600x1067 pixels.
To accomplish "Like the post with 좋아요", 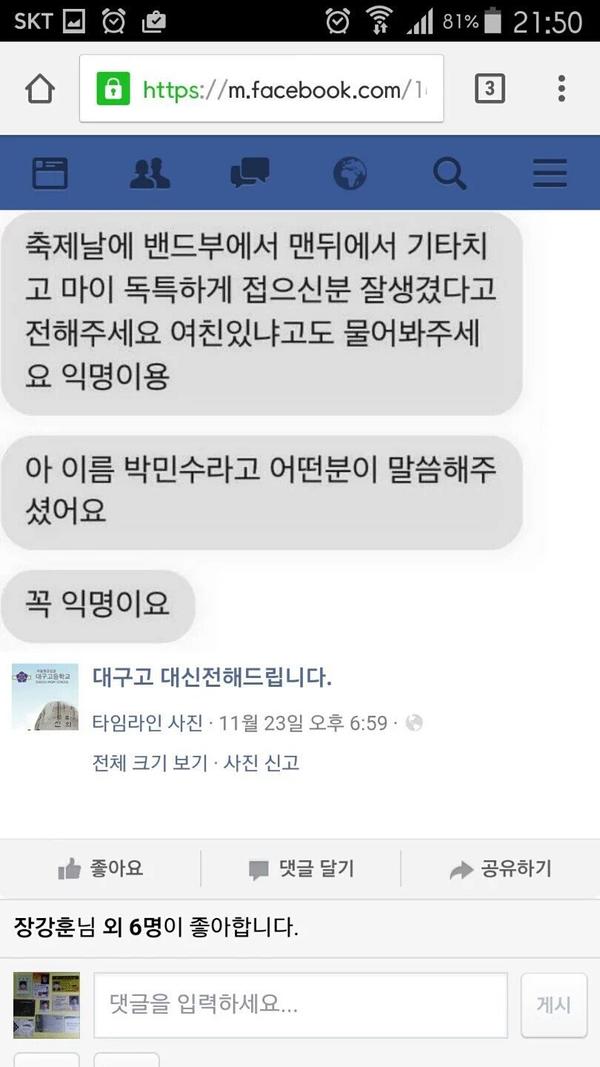I will coord(101,869).
